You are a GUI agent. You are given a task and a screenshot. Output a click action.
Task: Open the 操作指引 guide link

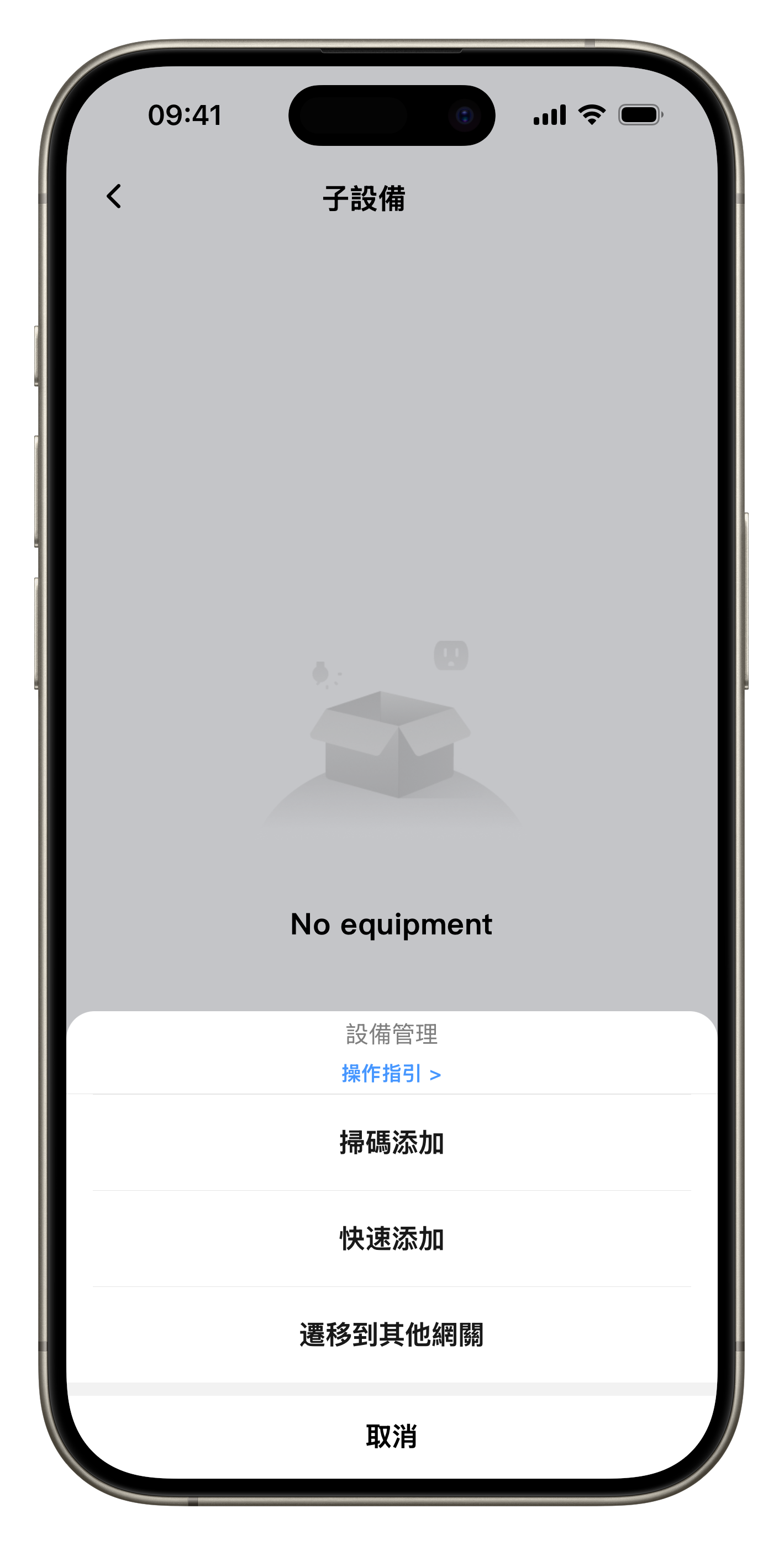coord(391,1074)
